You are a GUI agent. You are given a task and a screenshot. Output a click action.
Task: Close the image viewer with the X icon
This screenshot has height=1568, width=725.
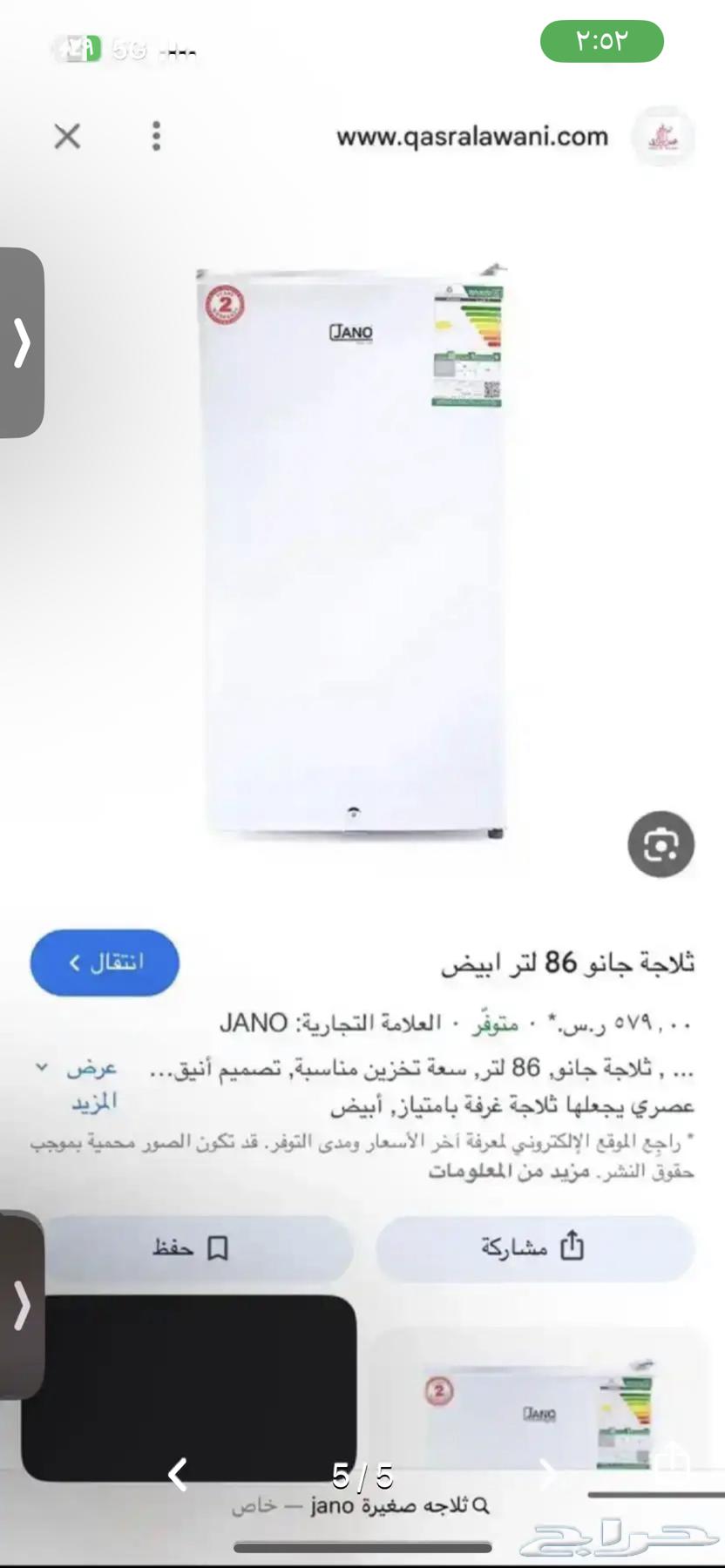(x=66, y=137)
